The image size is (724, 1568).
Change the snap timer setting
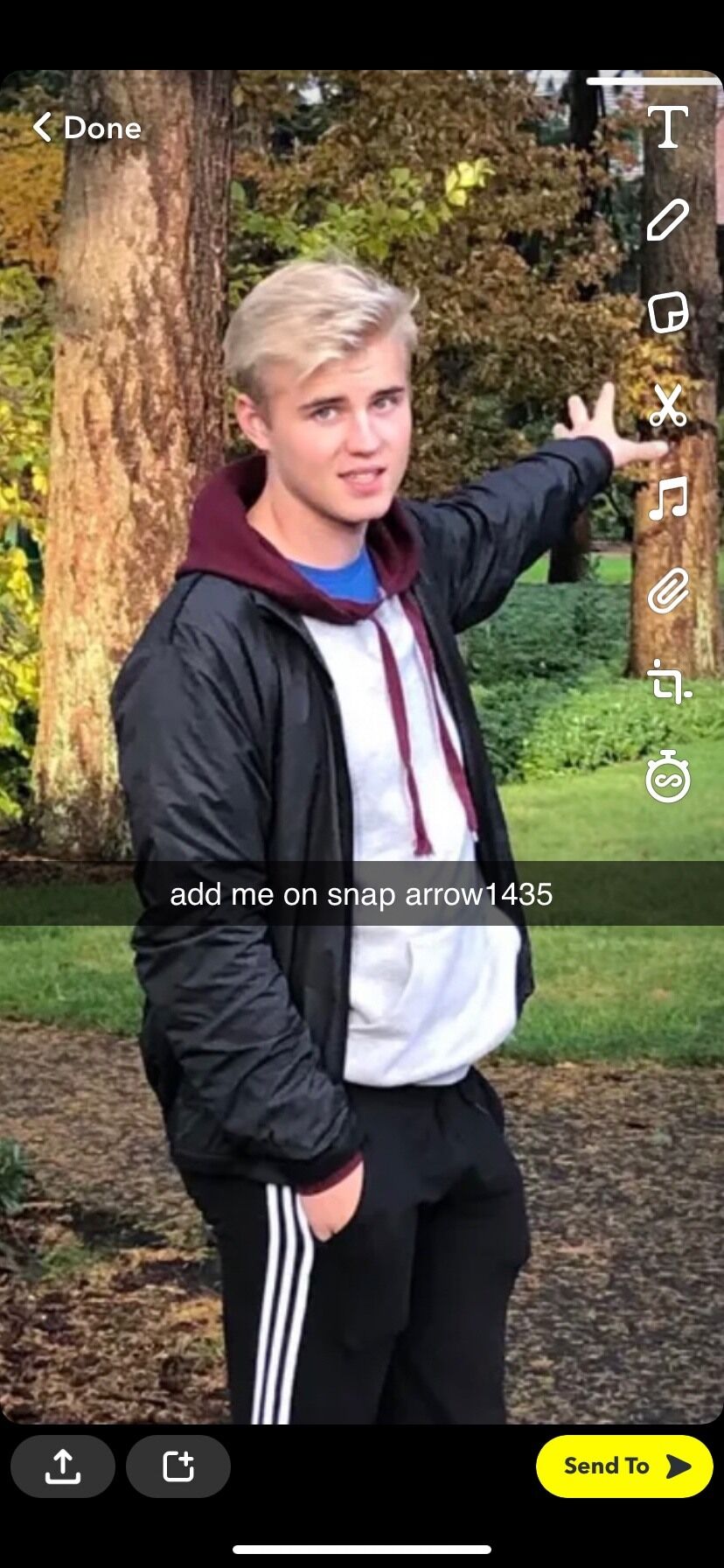pyautogui.click(x=668, y=776)
